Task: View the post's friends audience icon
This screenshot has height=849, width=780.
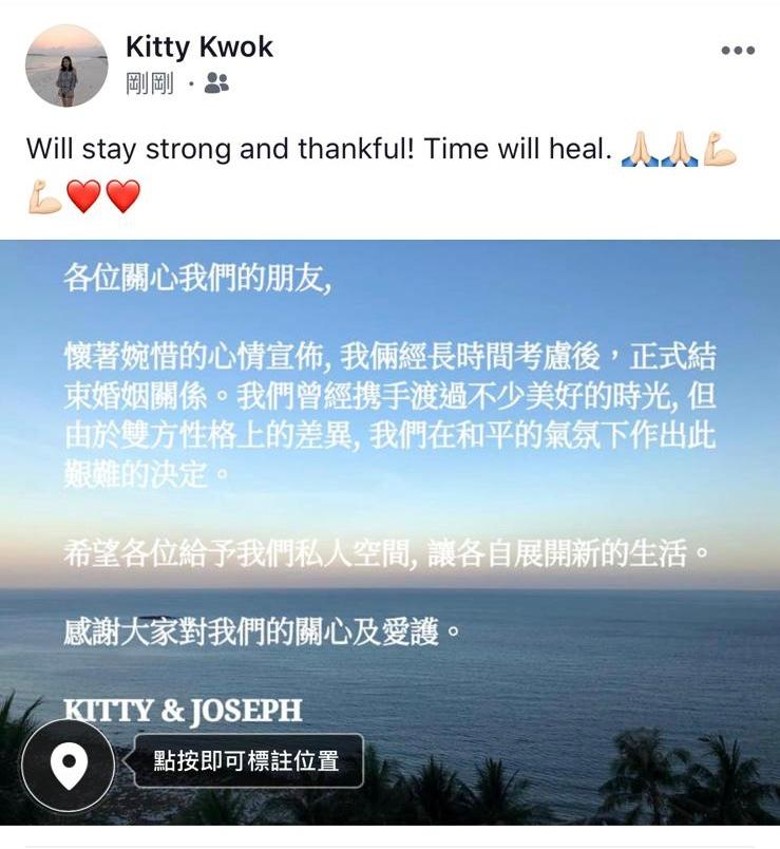Action: [216, 85]
